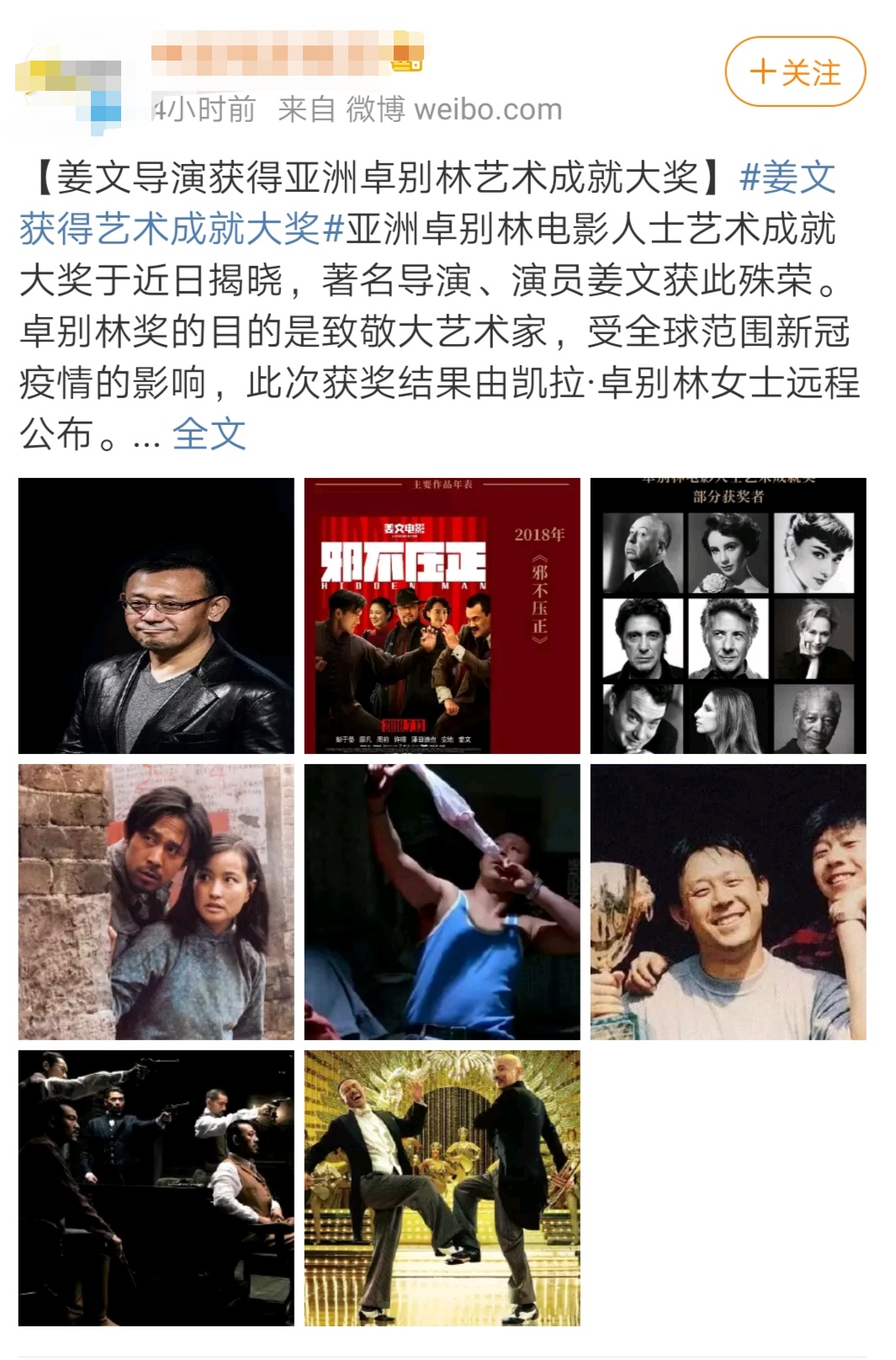Expand the full post with 全文
Viewport: 896px width, 1360px height.
209,434
